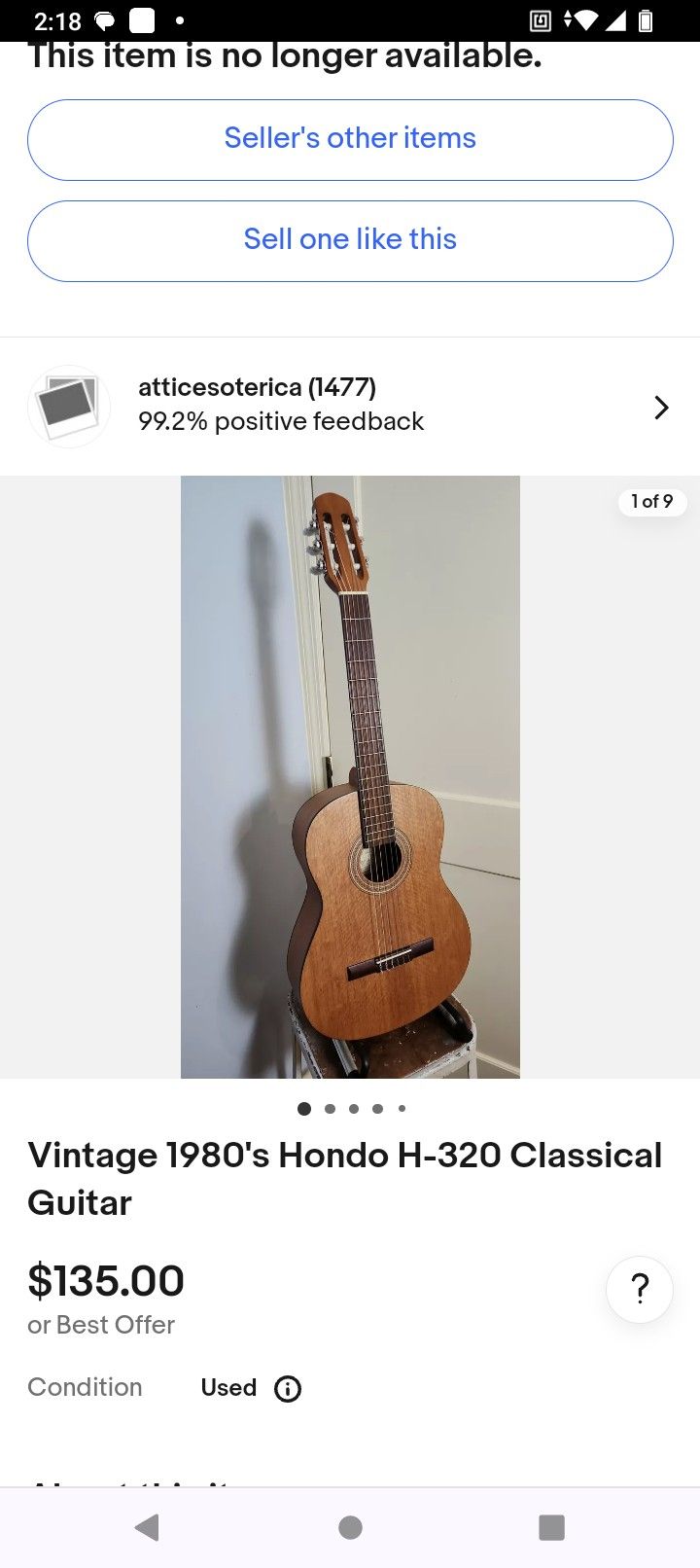
Task: Tap Sell one like this
Action: click(350, 240)
